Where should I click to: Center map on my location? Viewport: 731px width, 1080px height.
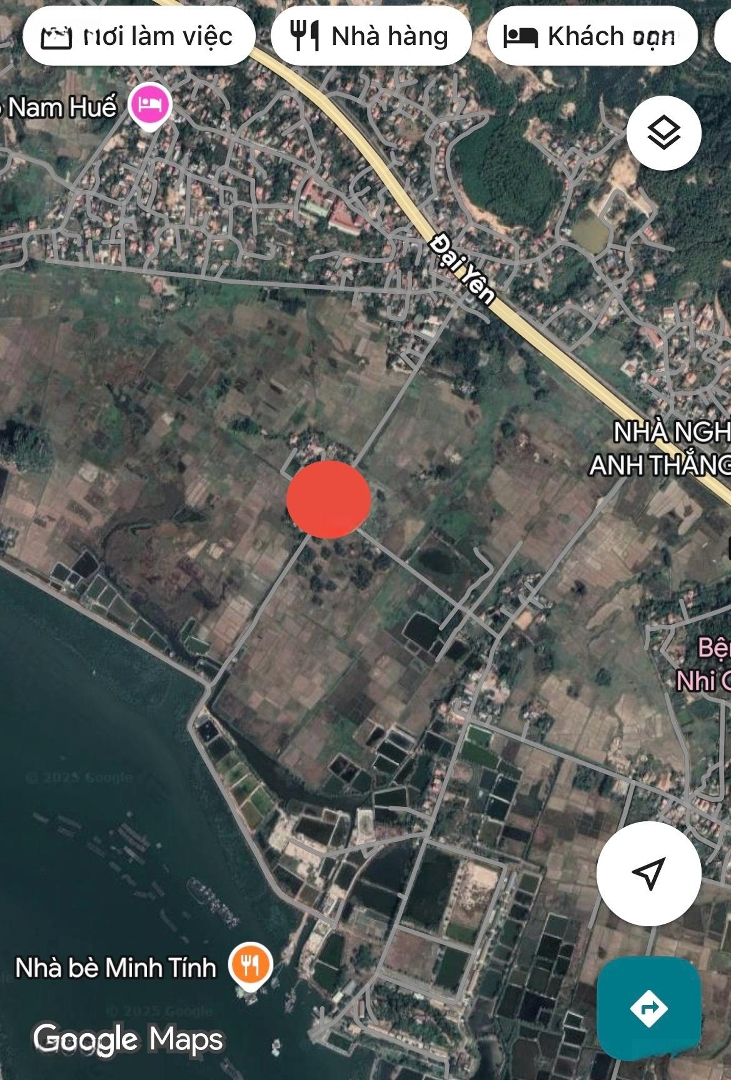point(648,873)
